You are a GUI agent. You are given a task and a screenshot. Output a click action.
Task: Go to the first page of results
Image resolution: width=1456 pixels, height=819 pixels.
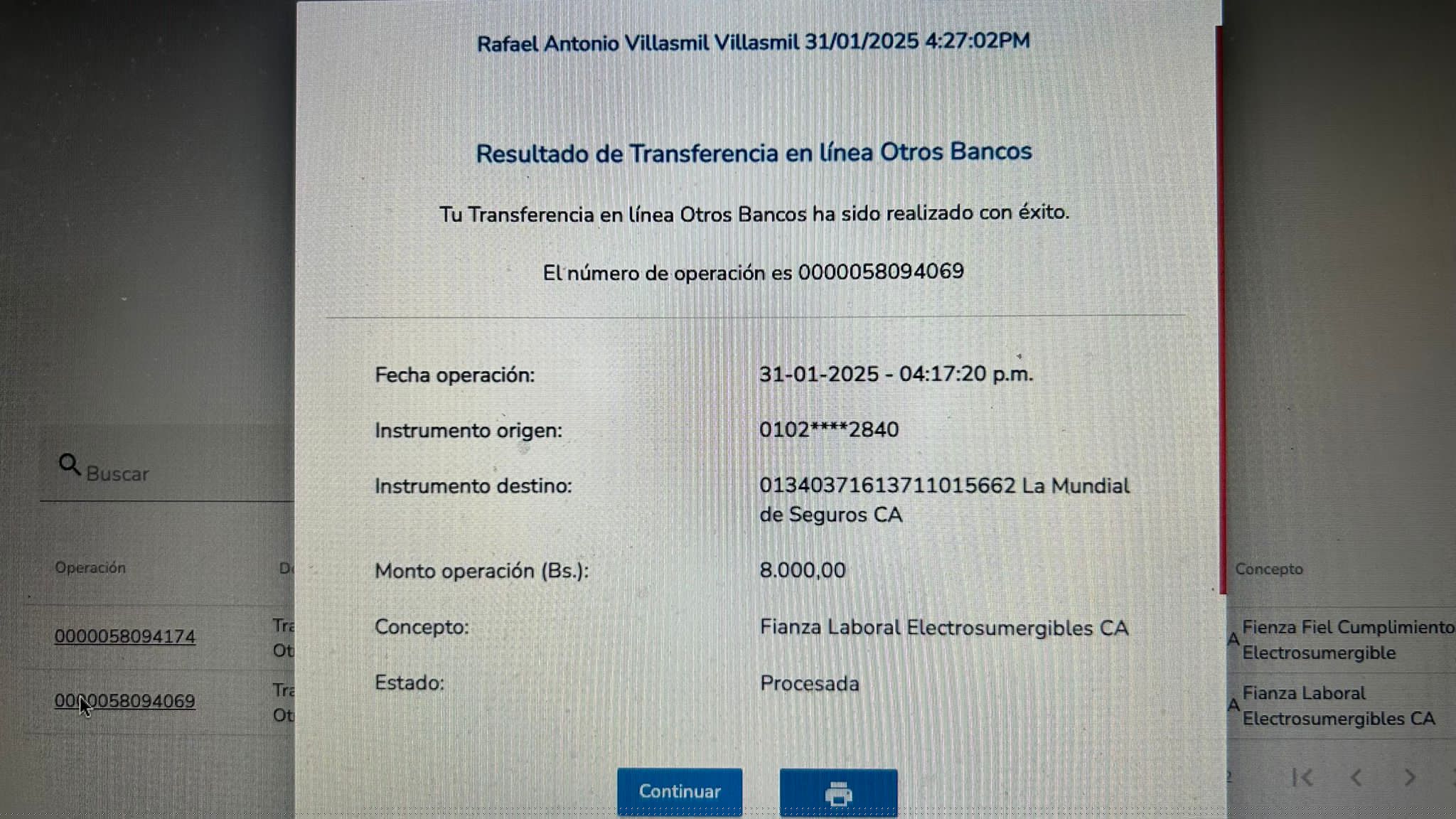tap(1302, 778)
